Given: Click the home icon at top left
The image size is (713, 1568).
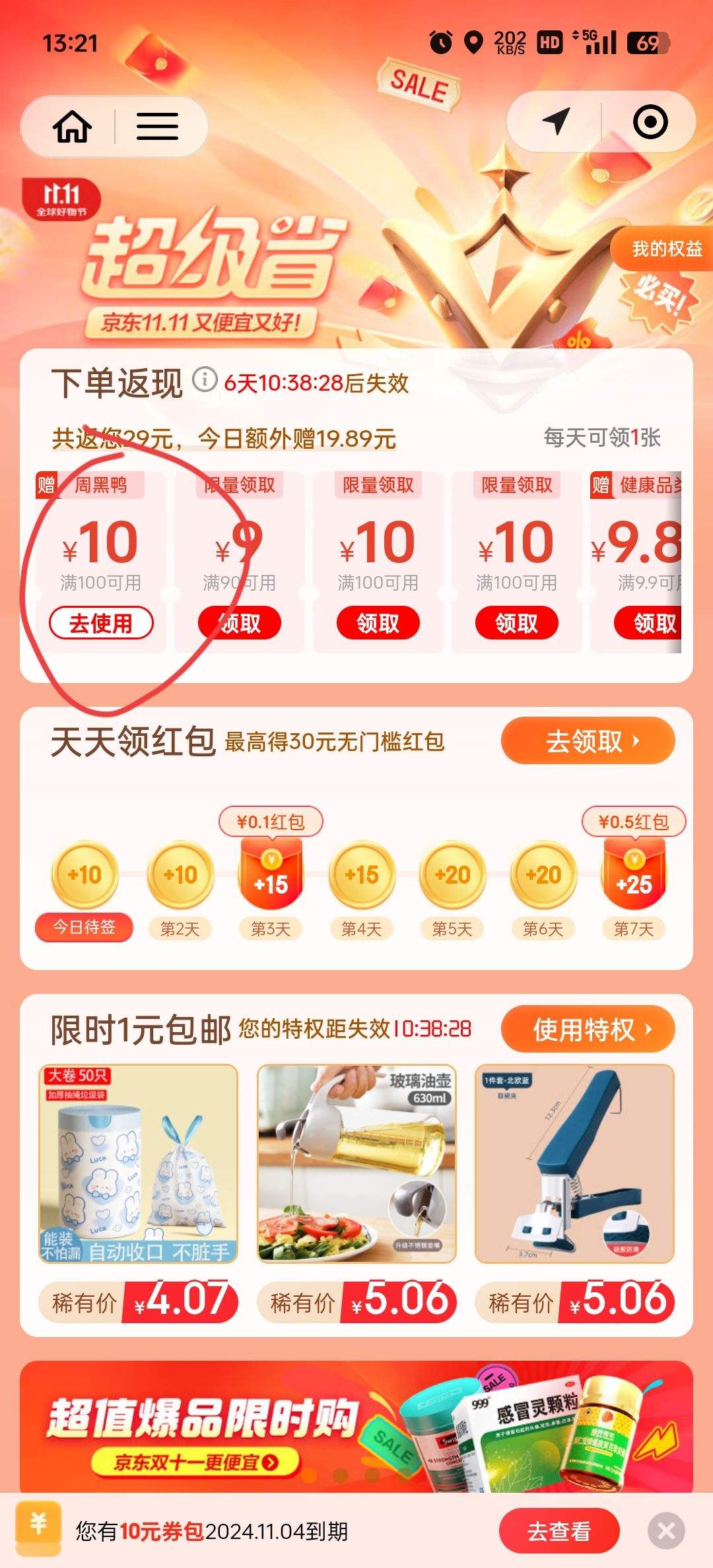Looking at the screenshot, I should coord(73,126).
